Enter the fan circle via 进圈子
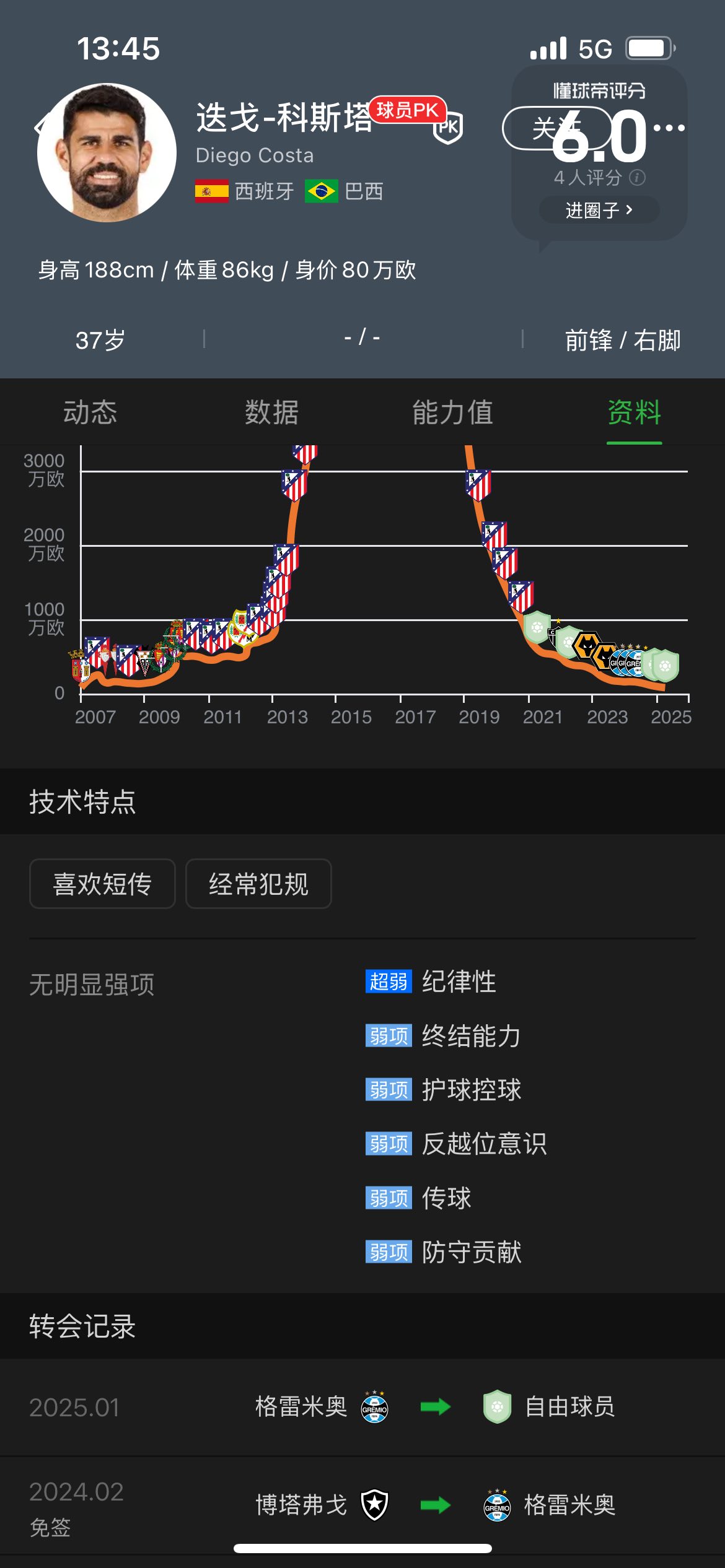The image size is (725, 1568). click(x=599, y=210)
